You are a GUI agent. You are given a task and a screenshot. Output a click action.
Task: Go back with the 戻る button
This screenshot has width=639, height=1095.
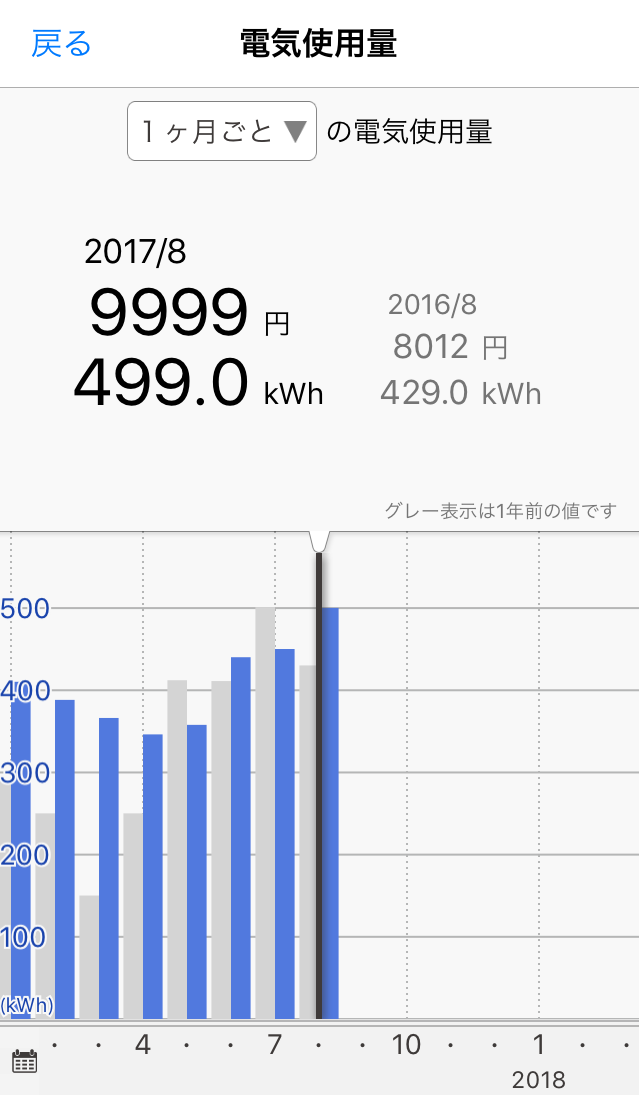[x=61, y=44]
